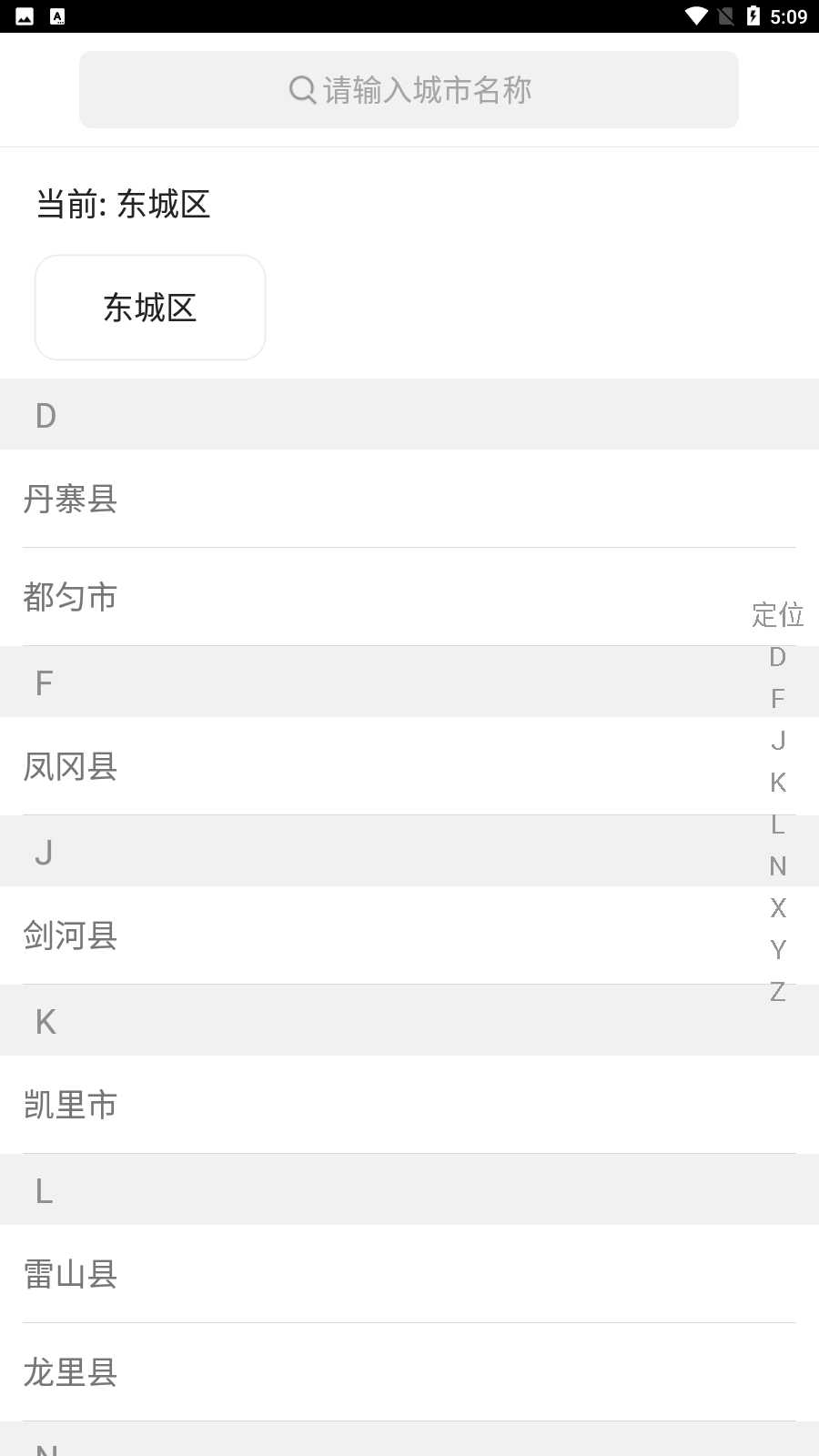Select the 东城区 current city button

[x=149, y=308]
